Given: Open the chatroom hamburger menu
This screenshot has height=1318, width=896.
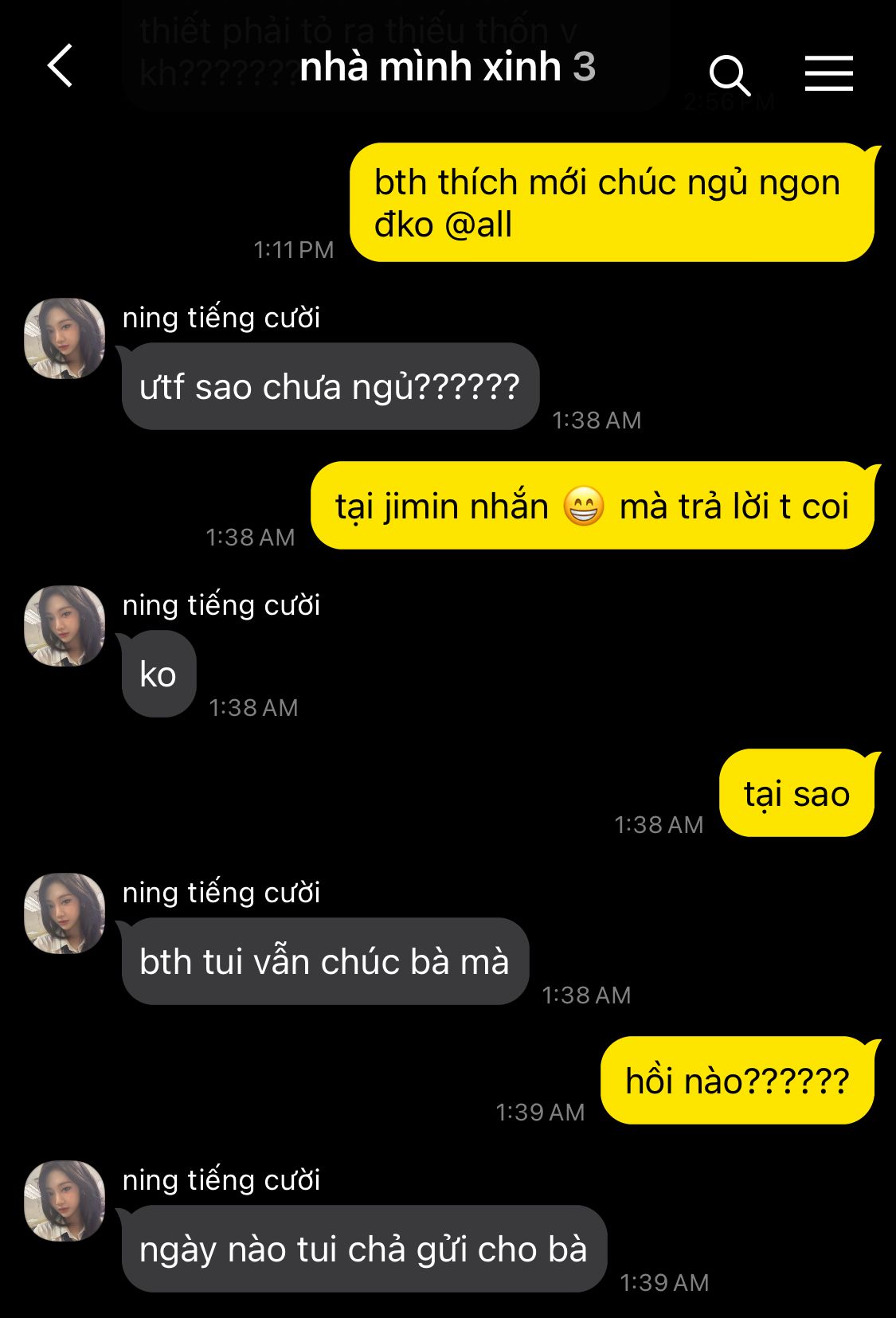Looking at the screenshot, I should tap(828, 73).
